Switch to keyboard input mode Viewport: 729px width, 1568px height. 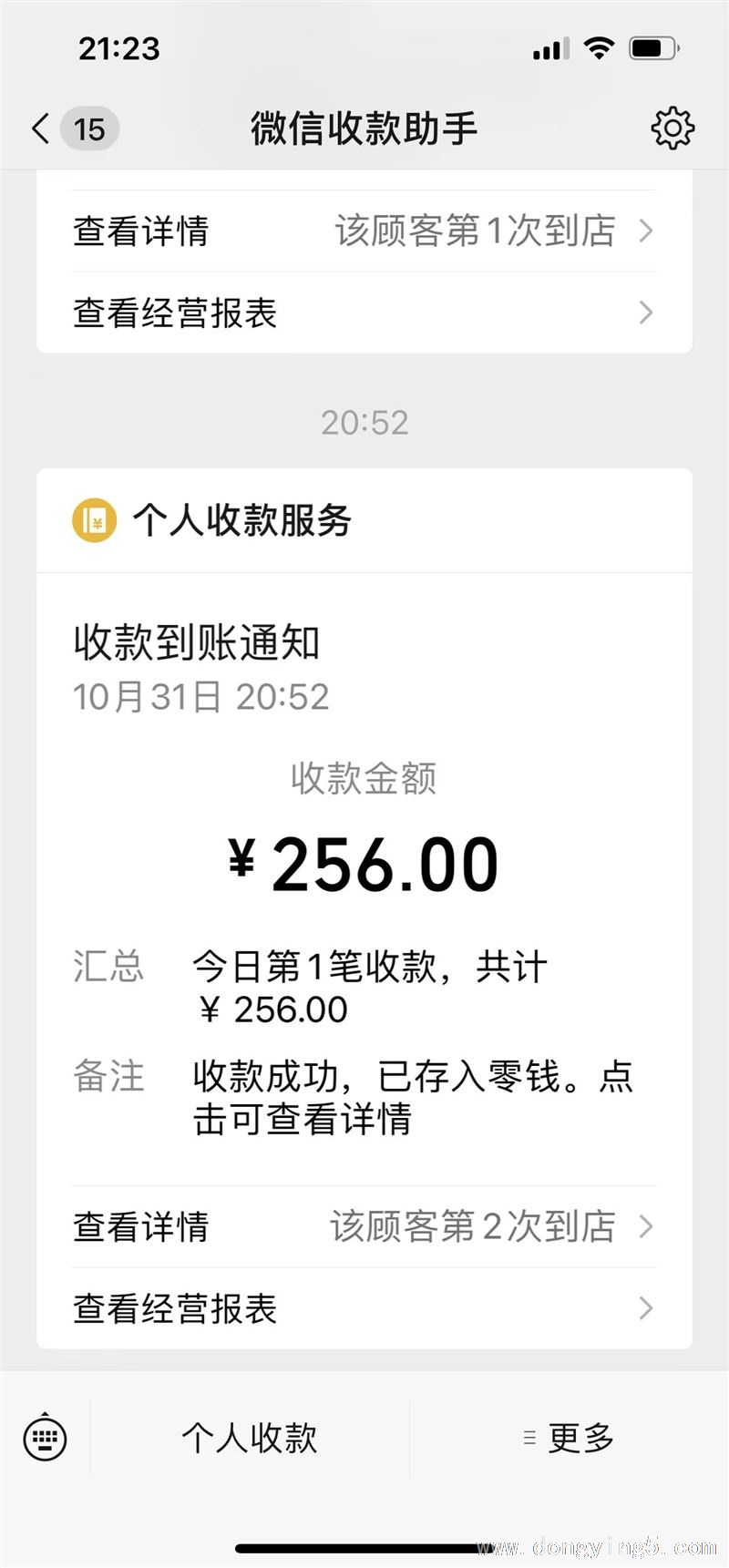[x=45, y=1439]
